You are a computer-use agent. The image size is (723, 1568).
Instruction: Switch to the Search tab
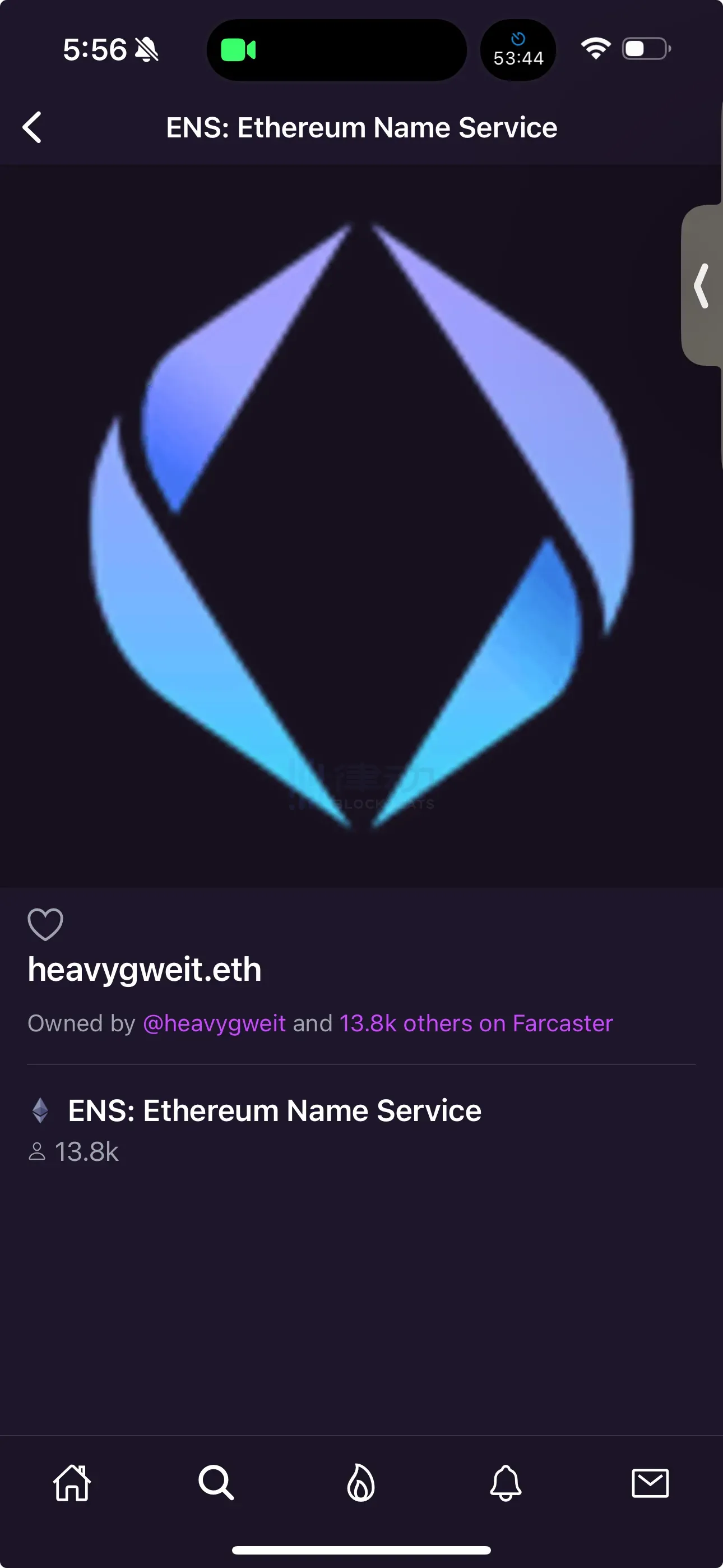pos(216,1483)
